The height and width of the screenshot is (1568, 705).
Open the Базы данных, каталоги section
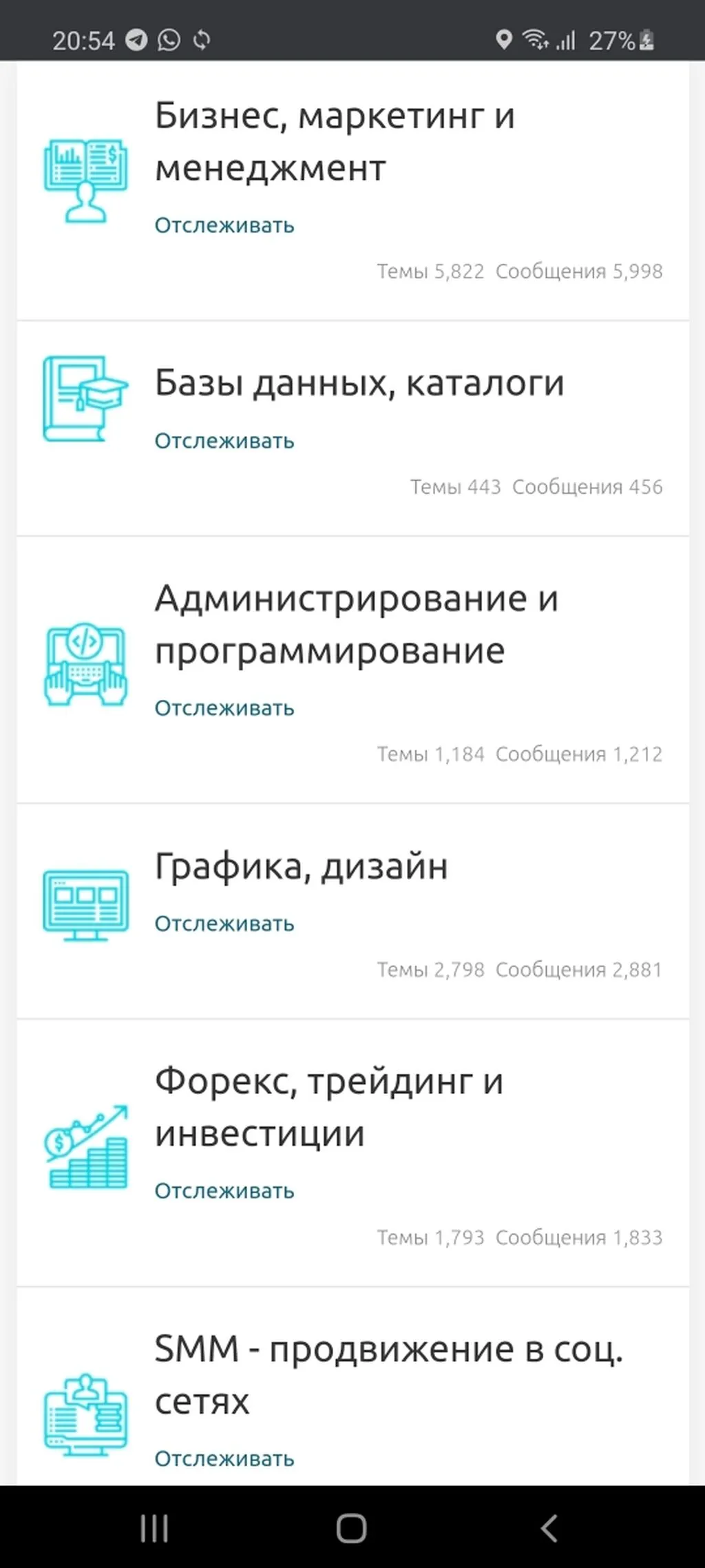(x=359, y=382)
